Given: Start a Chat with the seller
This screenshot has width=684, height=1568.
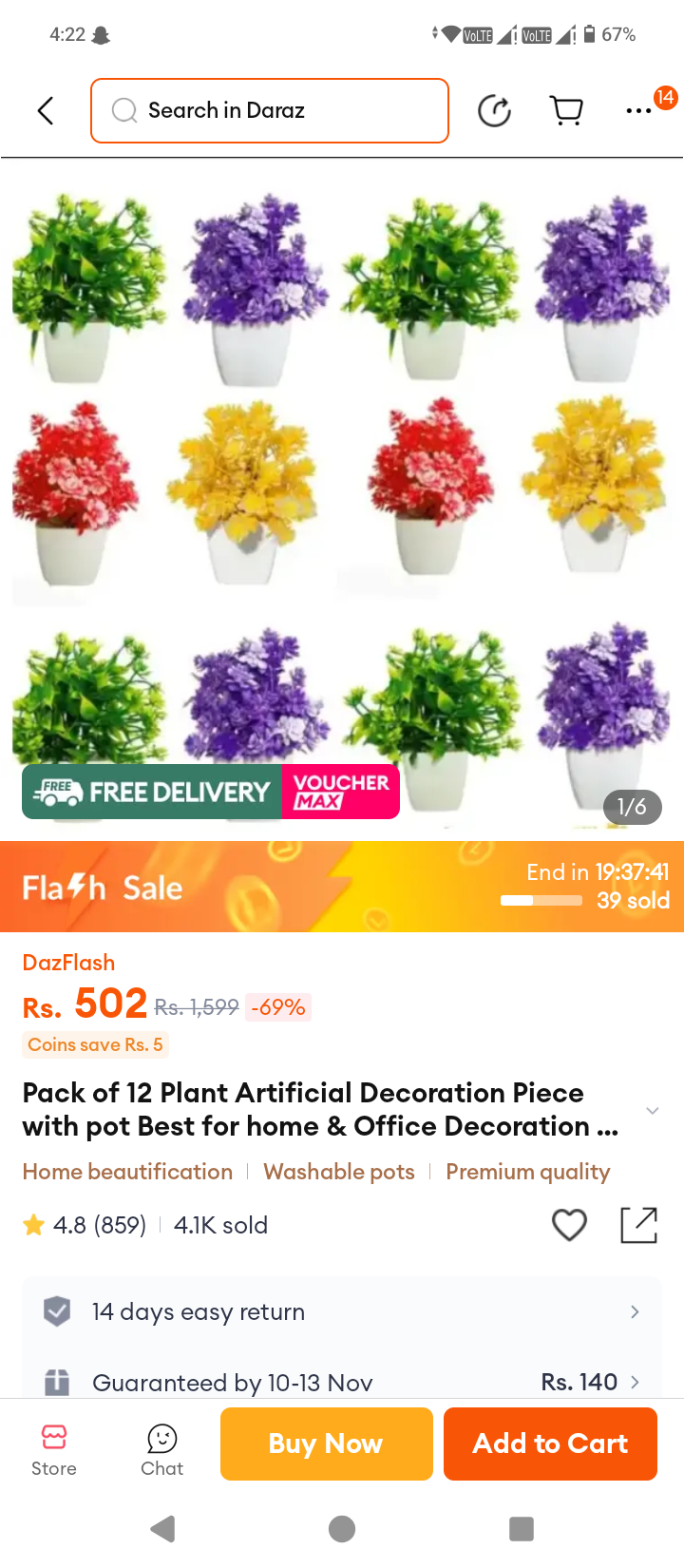Looking at the screenshot, I should pos(161,1450).
